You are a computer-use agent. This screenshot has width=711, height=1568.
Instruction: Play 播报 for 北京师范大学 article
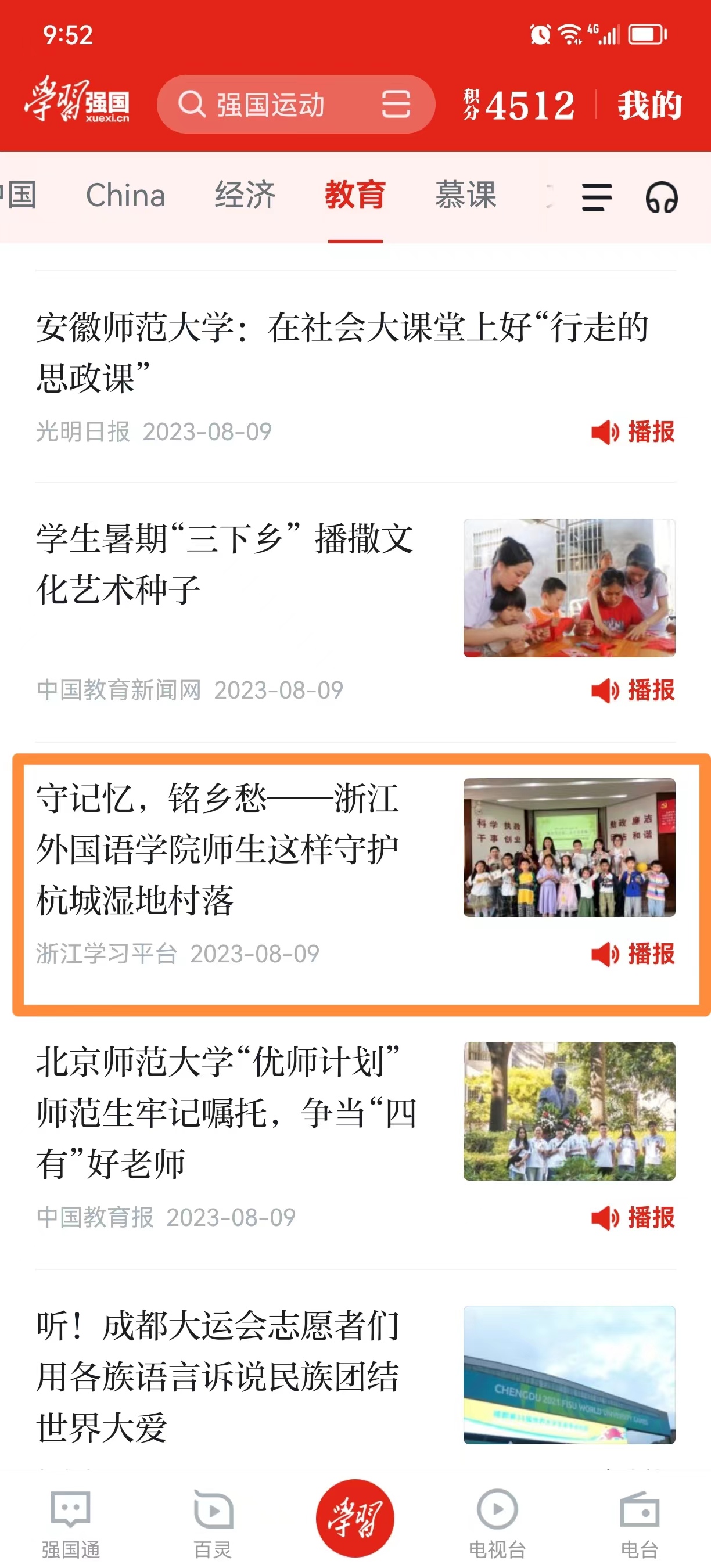[x=633, y=1217]
